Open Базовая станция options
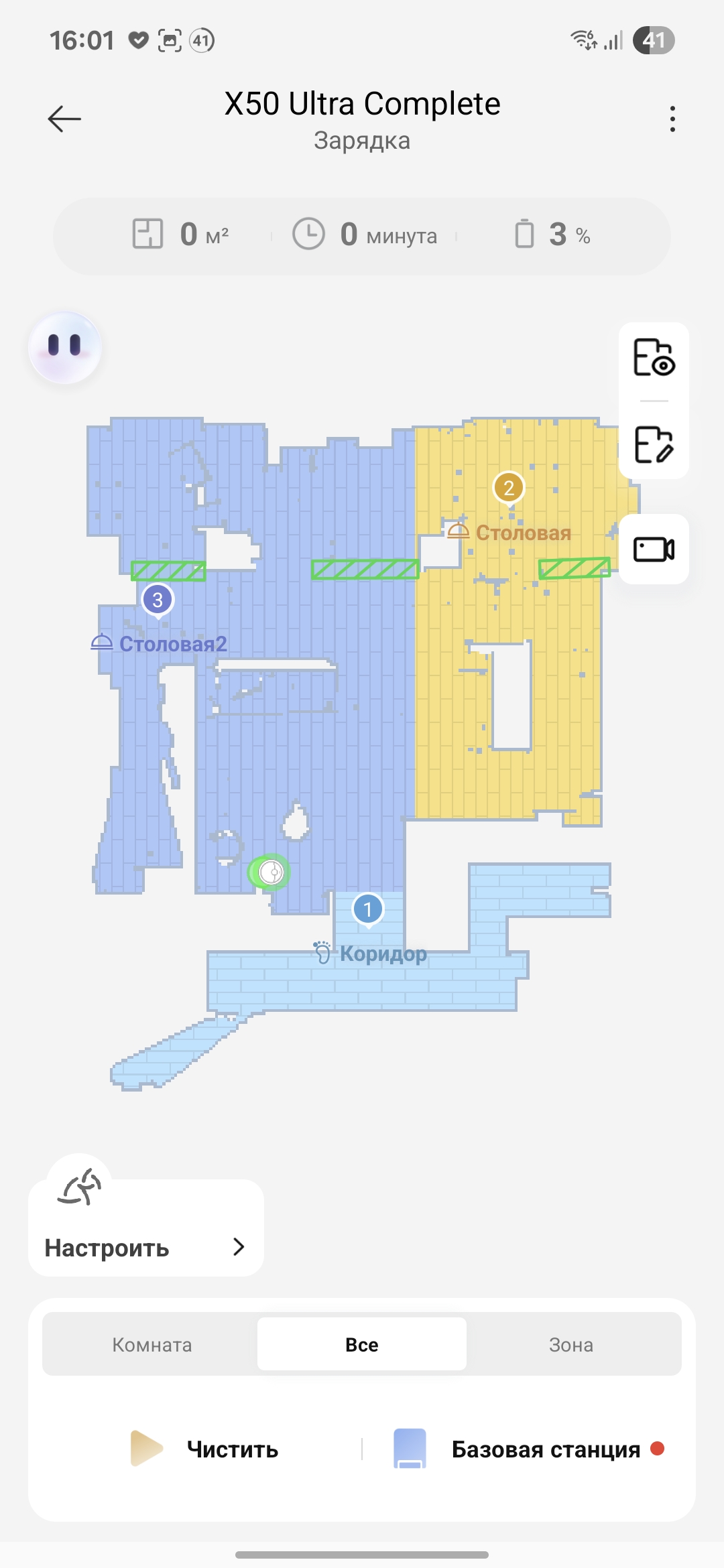 (x=528, y=1449)
